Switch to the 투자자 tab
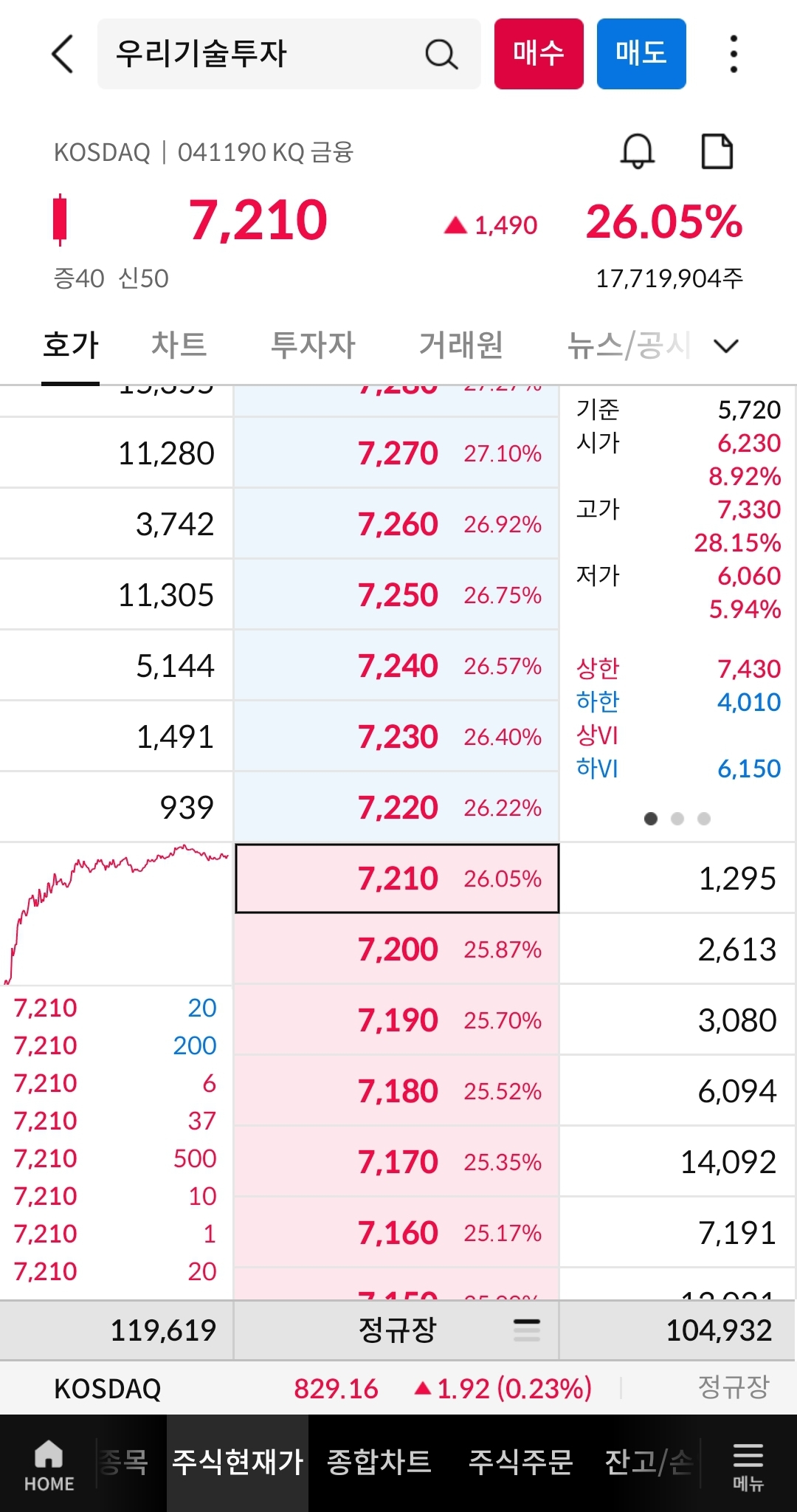The width and height of the screenshot is (797, 1512). 313,345
